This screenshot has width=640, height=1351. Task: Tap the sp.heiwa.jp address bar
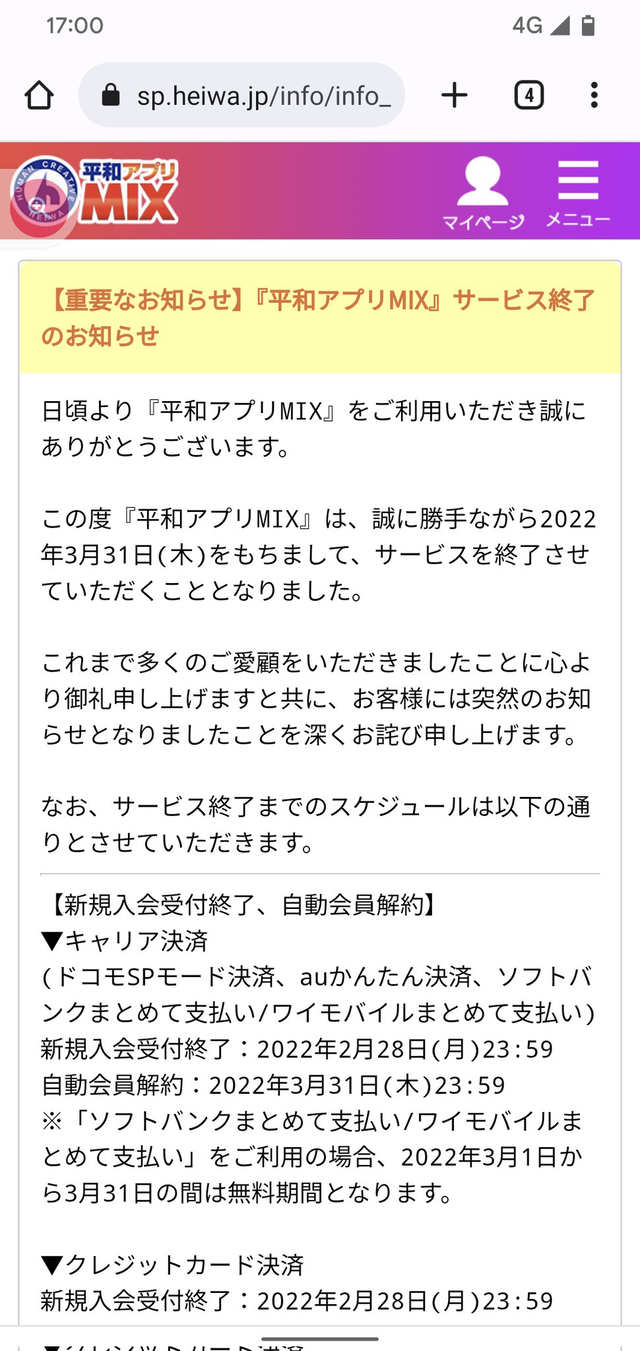click(x=242, y=95)
